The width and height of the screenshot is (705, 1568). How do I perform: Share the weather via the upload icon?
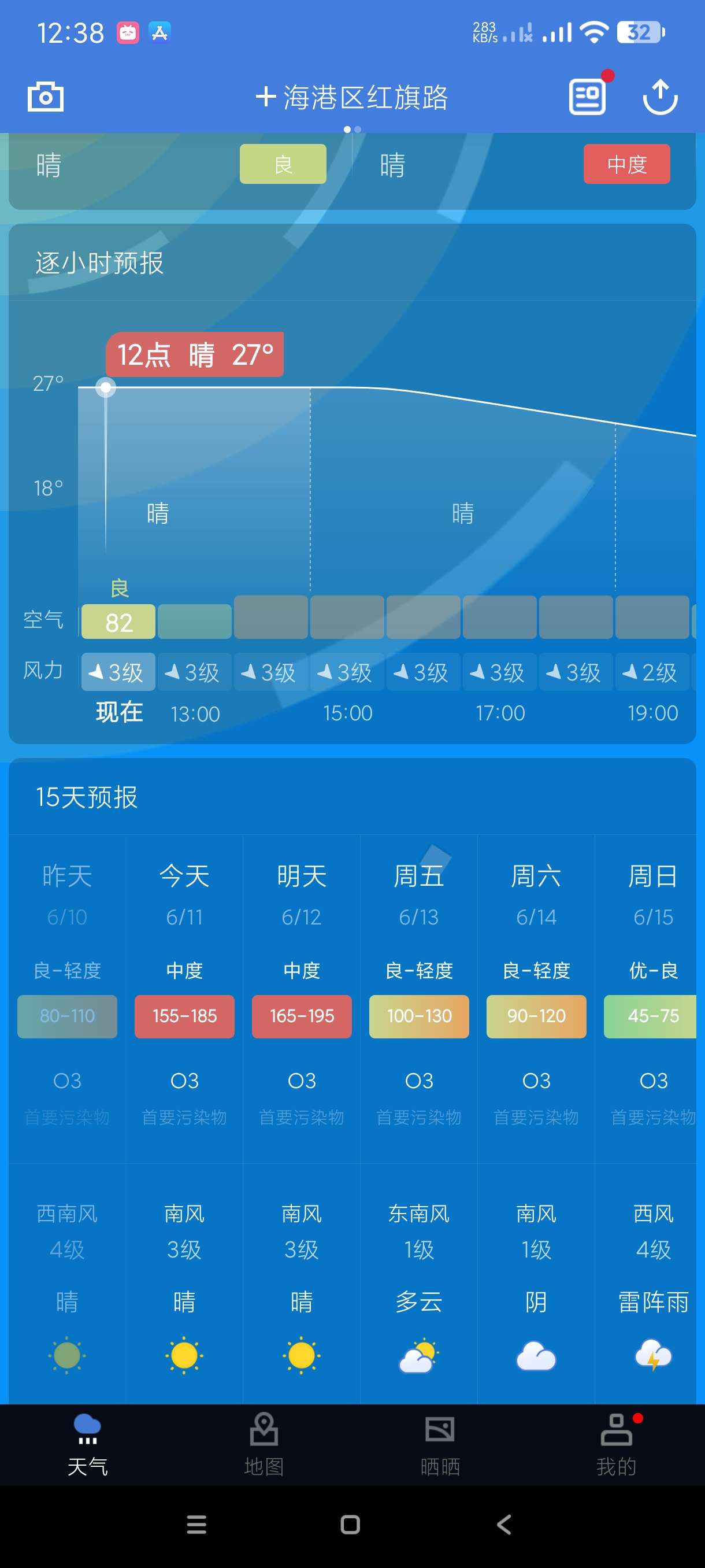[660, 96]
